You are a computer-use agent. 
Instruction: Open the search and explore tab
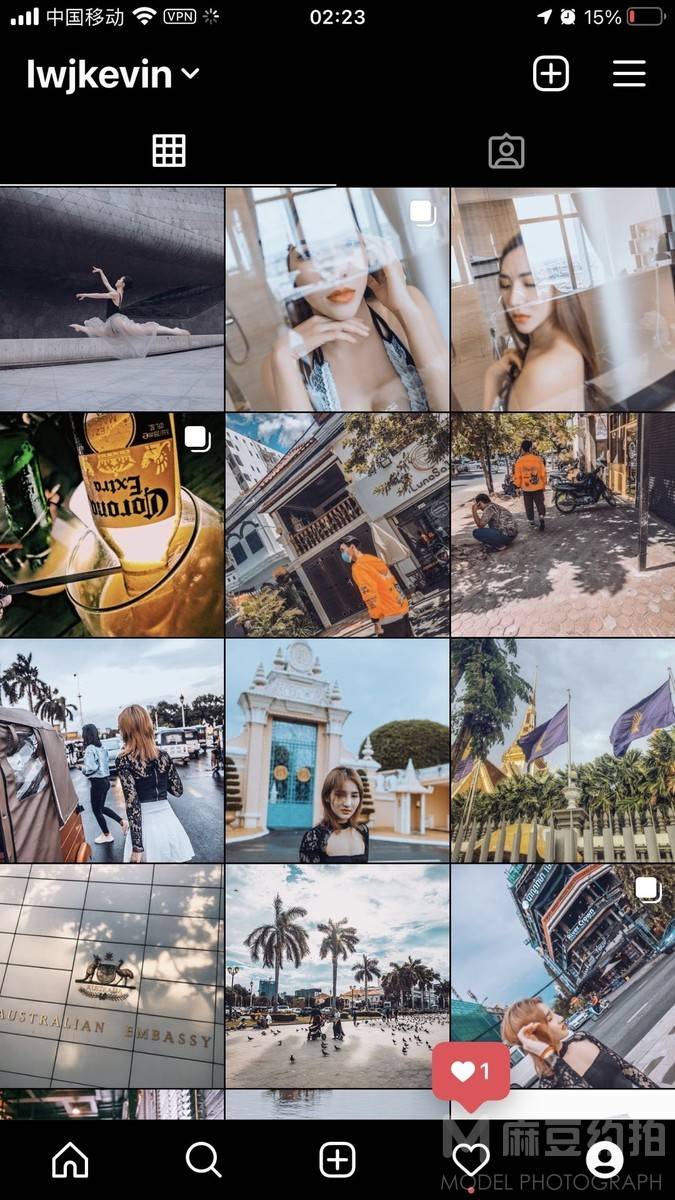coord(203,1160)
